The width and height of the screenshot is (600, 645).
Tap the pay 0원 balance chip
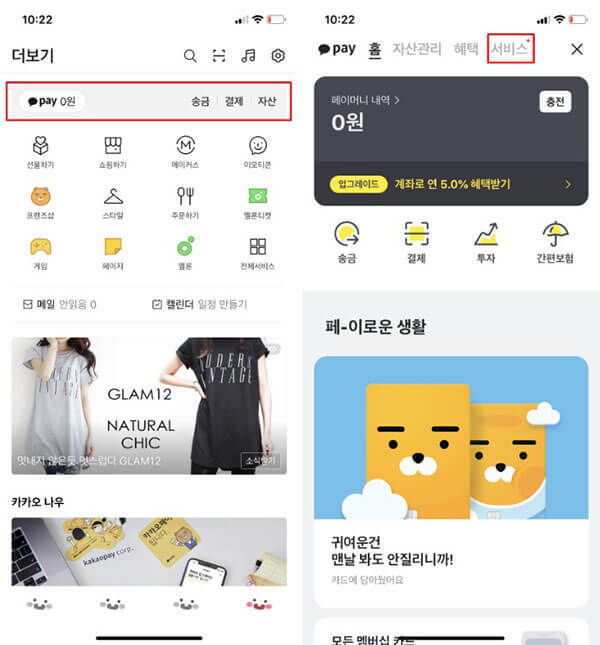pos(52,101)
